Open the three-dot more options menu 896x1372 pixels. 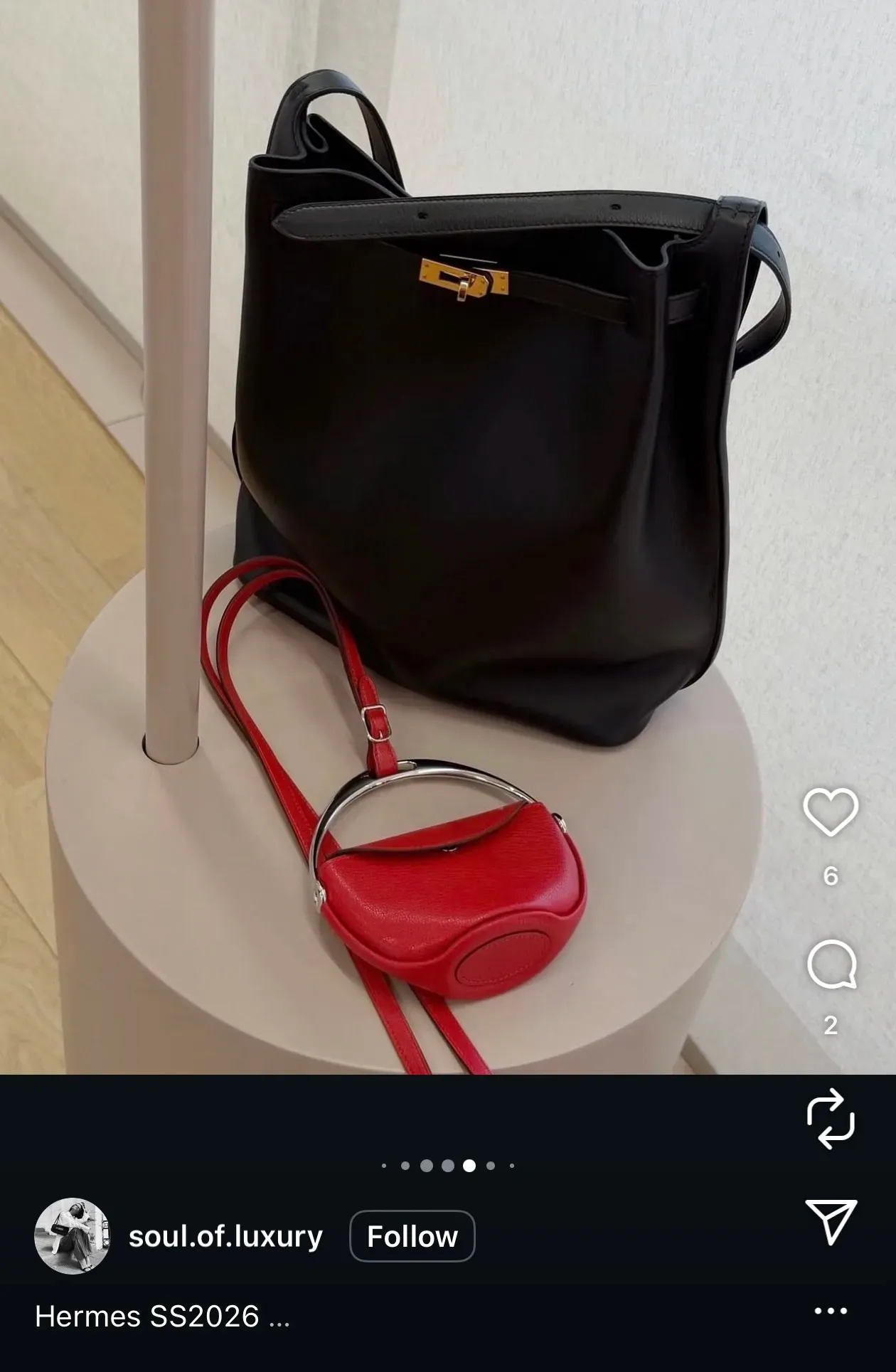(831, 1311)
